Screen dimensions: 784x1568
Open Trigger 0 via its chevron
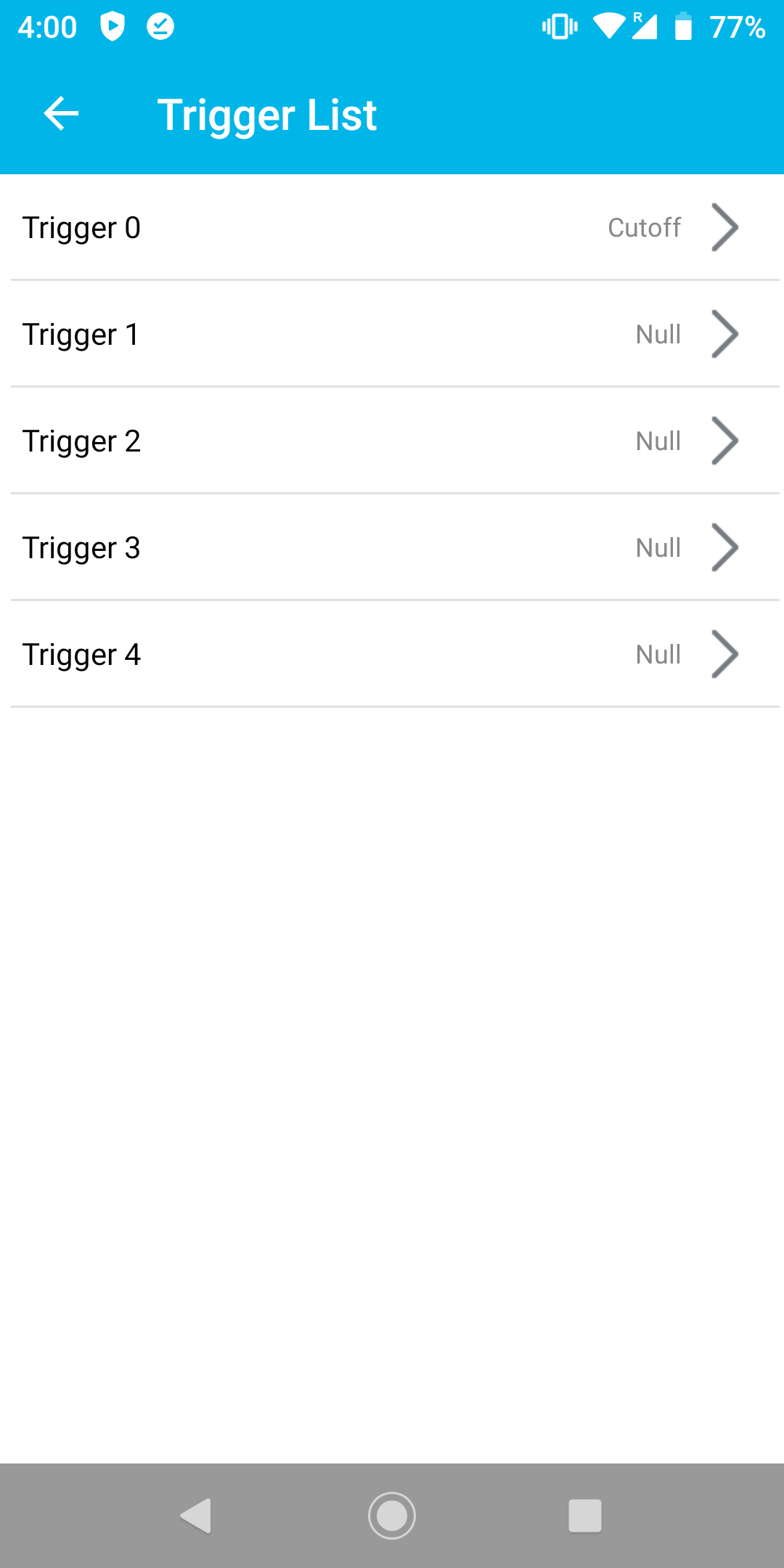pyautogui.click(x=725, y=227)
